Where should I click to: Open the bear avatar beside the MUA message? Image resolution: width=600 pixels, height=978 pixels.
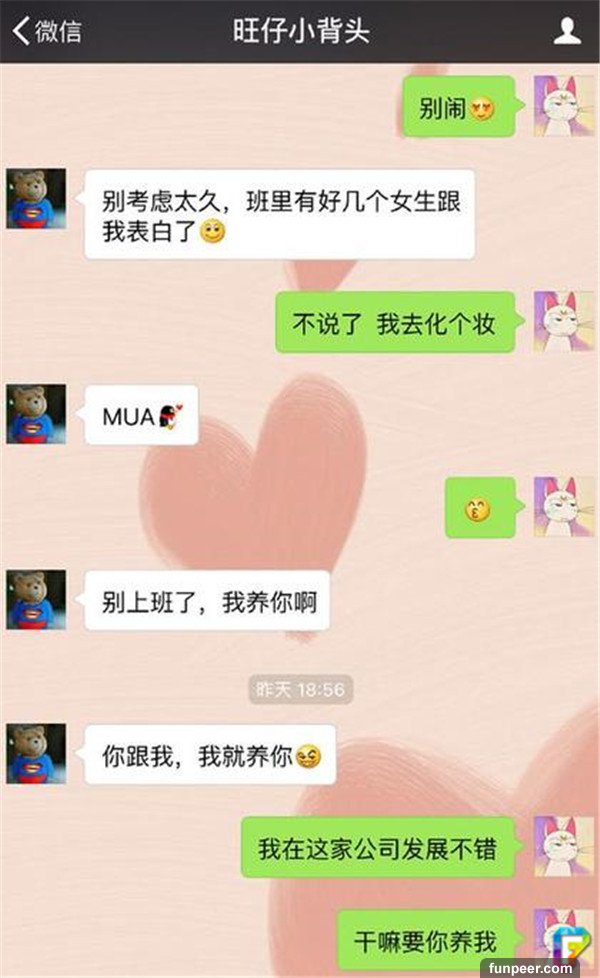click(x=36, y=414)
